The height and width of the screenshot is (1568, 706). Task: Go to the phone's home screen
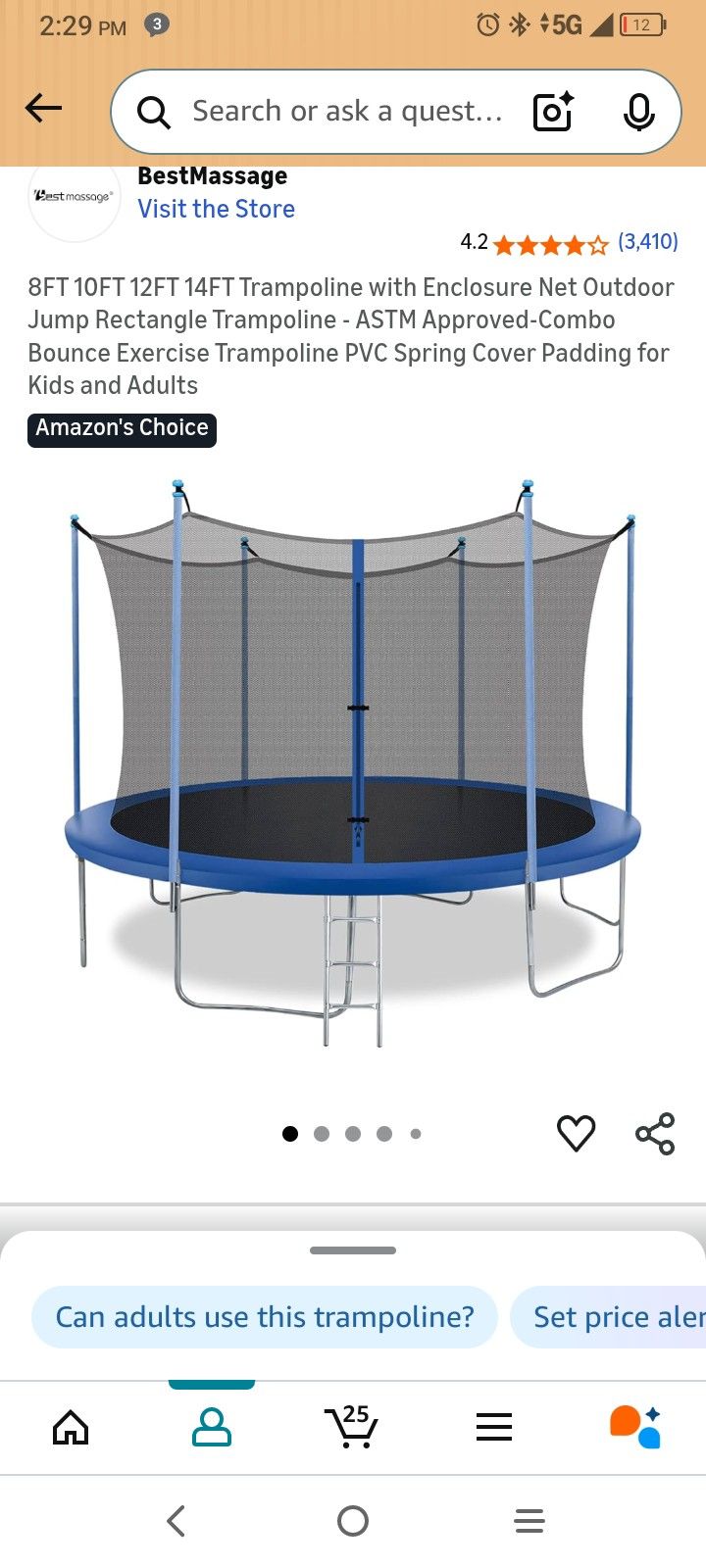[353, 1521]
